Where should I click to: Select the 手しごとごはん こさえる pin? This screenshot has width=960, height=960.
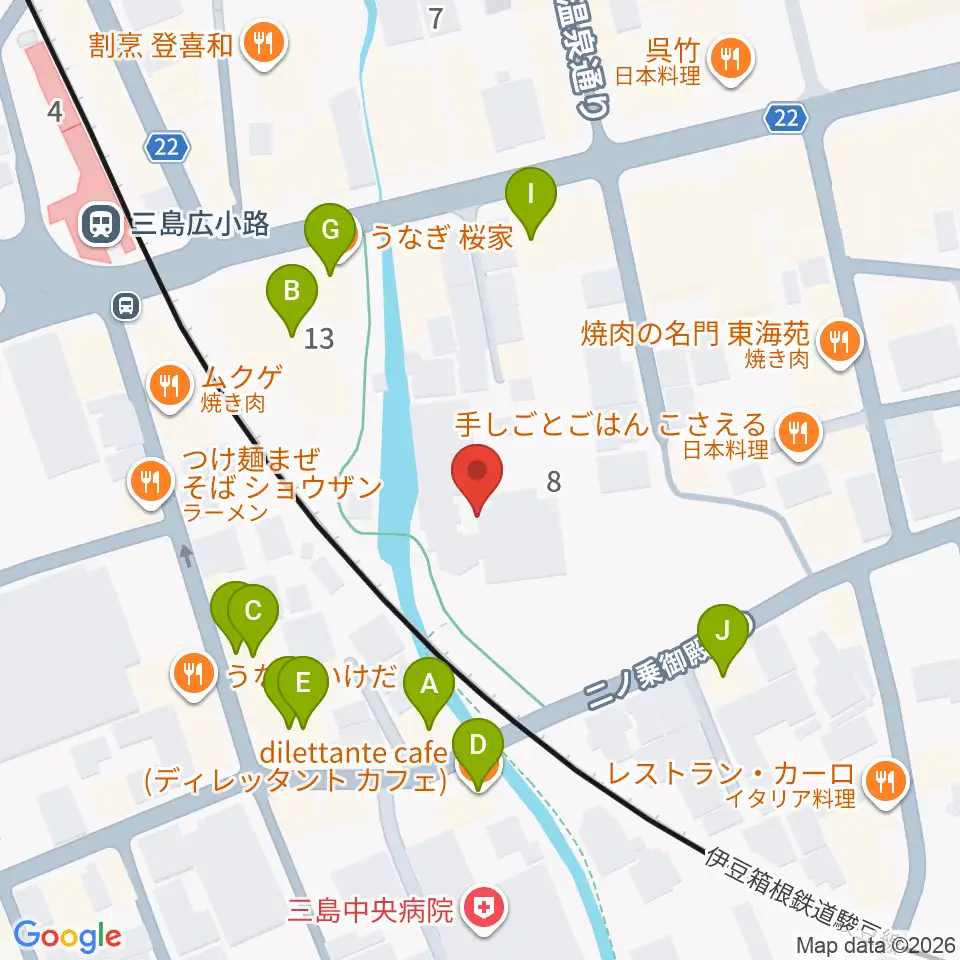click(x=798, y=435)
